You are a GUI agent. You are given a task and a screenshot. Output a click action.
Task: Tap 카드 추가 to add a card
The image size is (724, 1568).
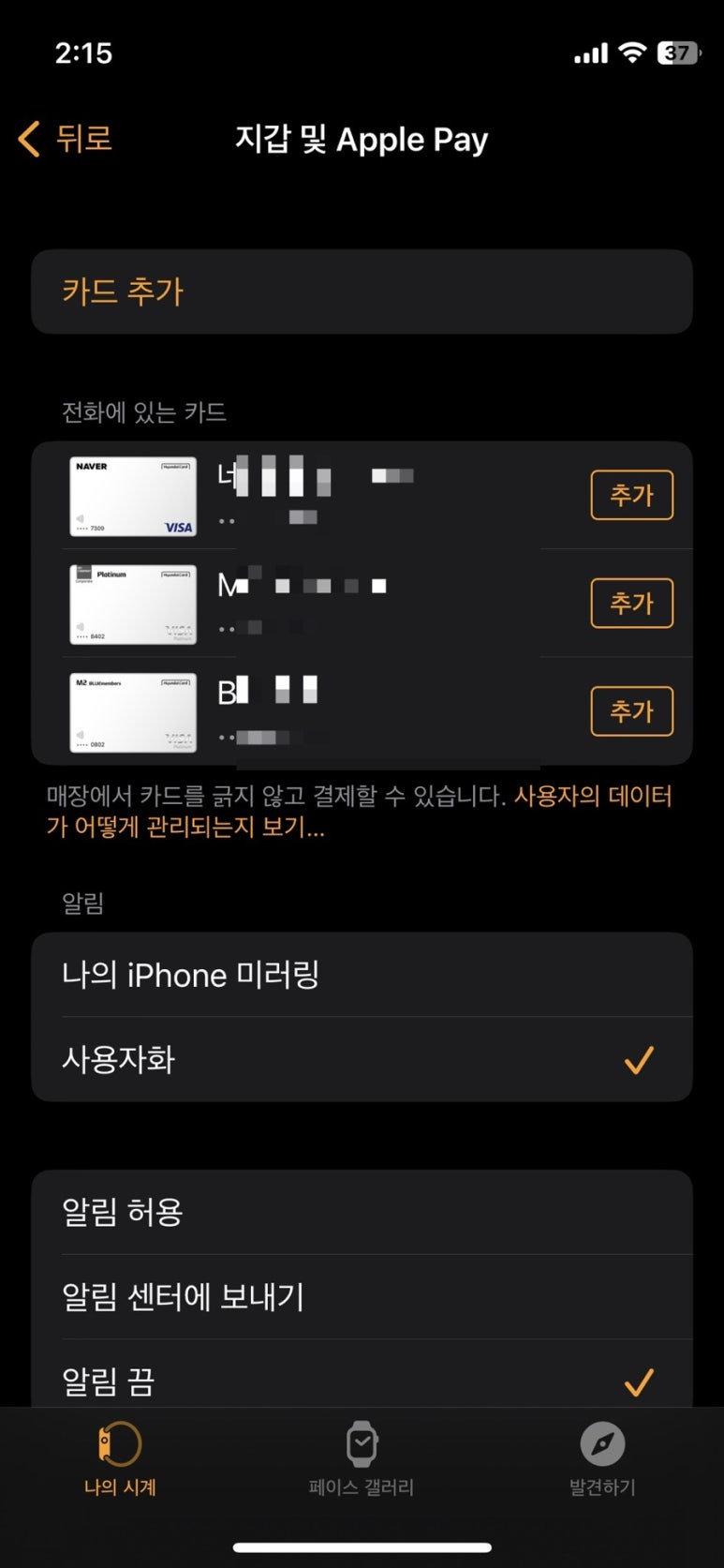coord(362,291)
